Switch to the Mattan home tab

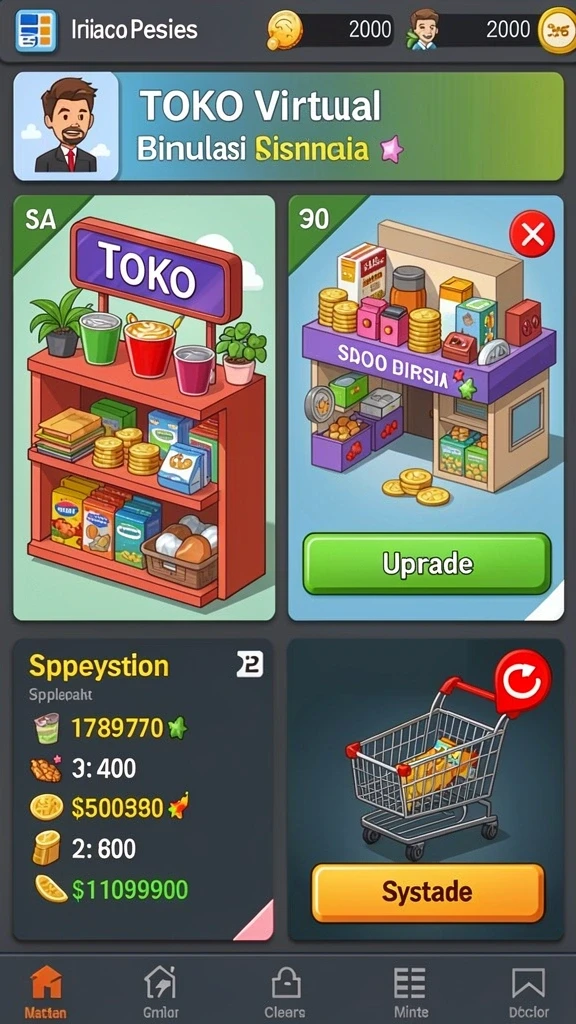[46, 993]
